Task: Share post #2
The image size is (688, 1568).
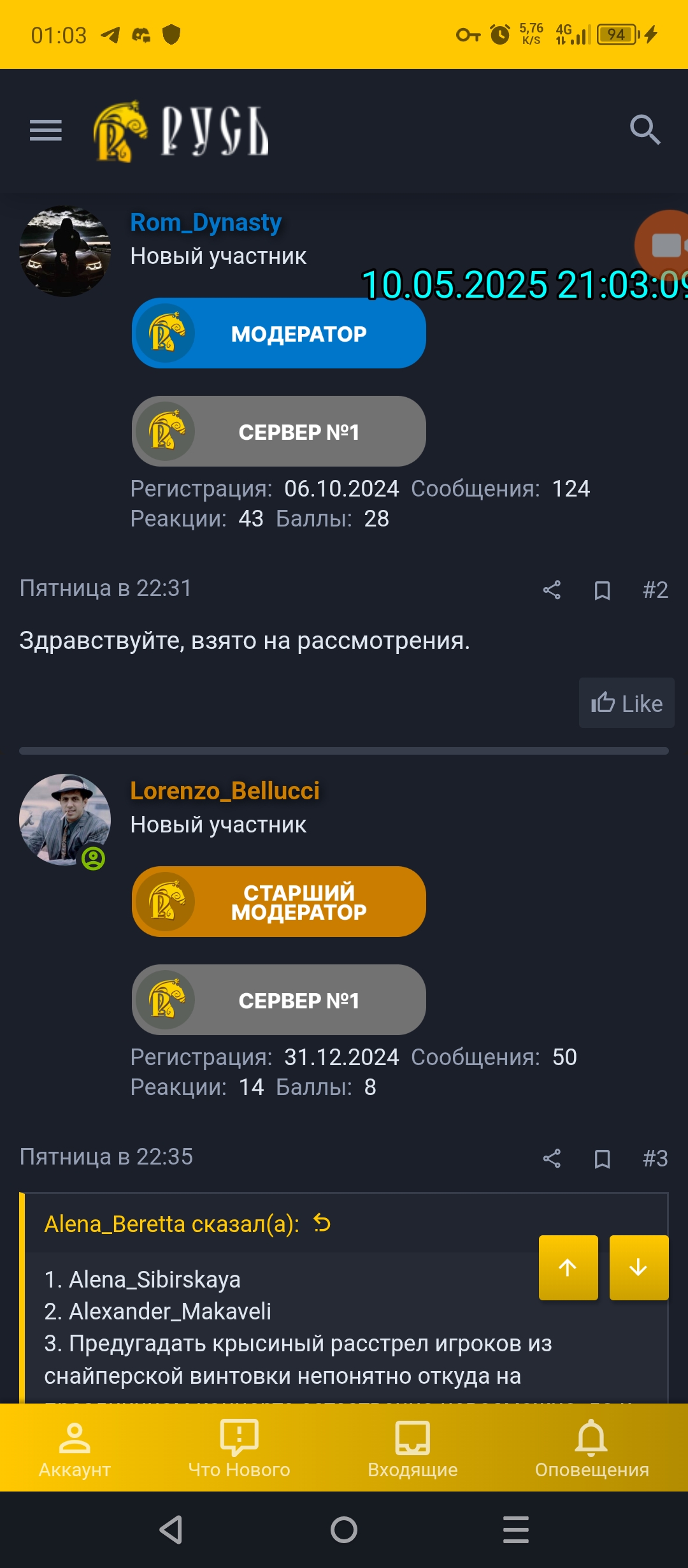Action: click(x=552, y=590)
